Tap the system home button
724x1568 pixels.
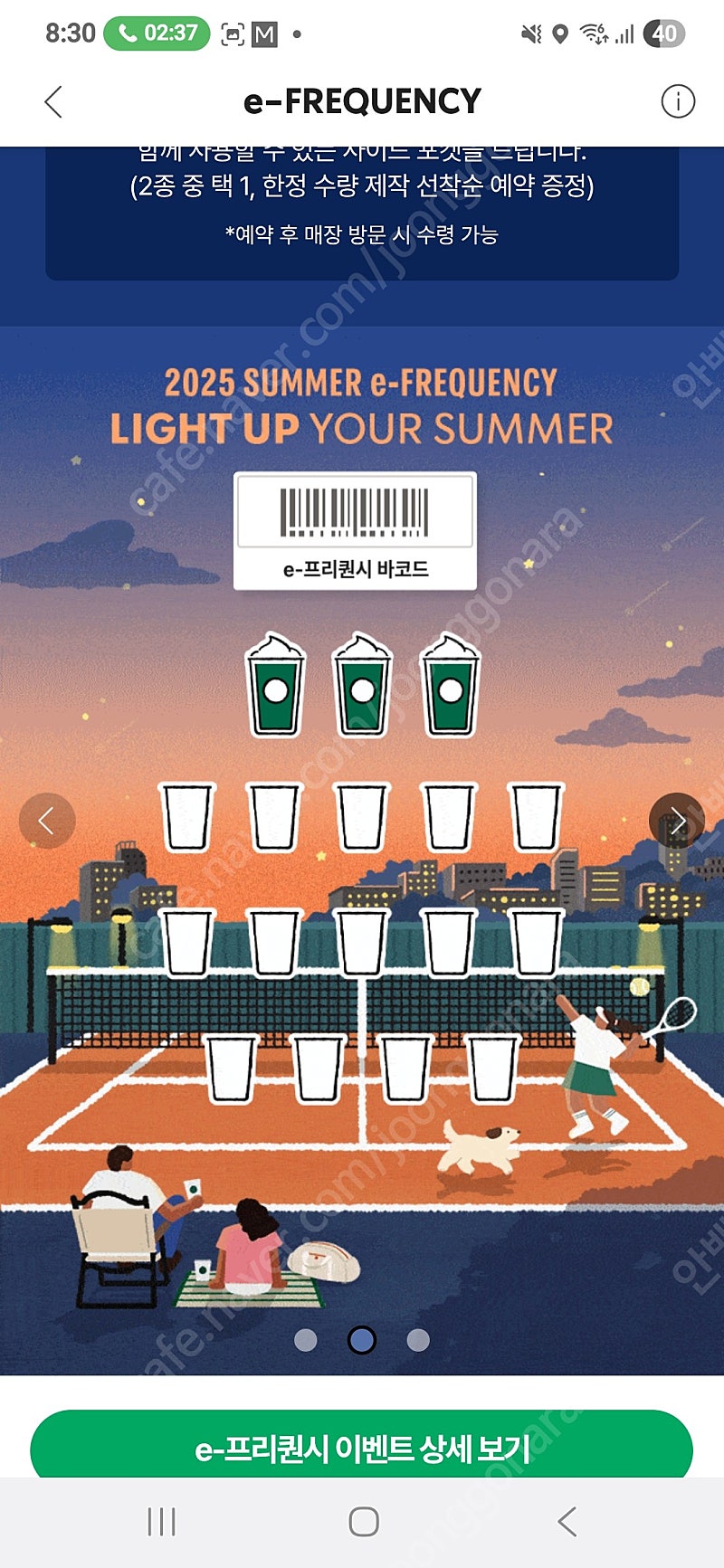[x=364, y=1522]
